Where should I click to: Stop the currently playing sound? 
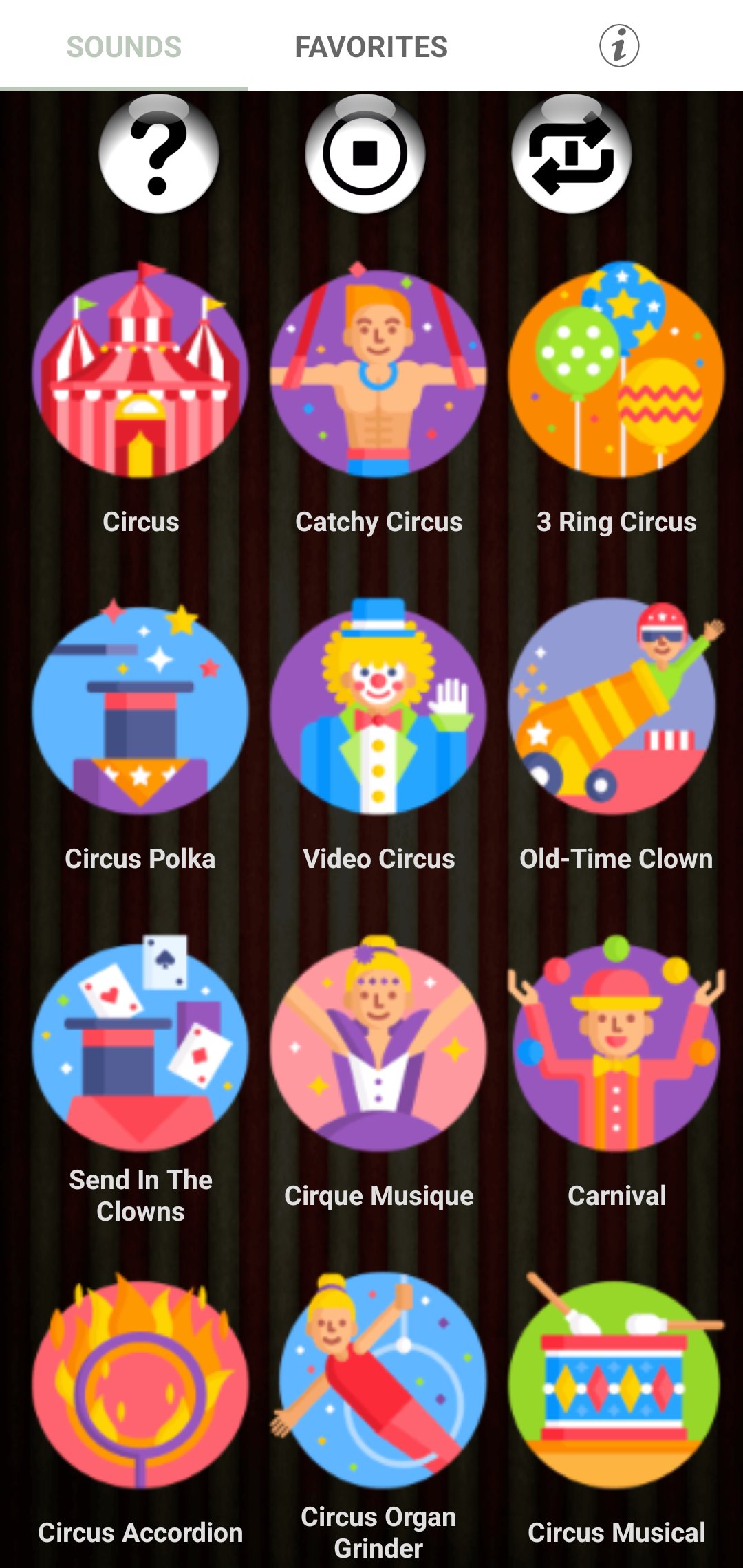tap(365, 154)
